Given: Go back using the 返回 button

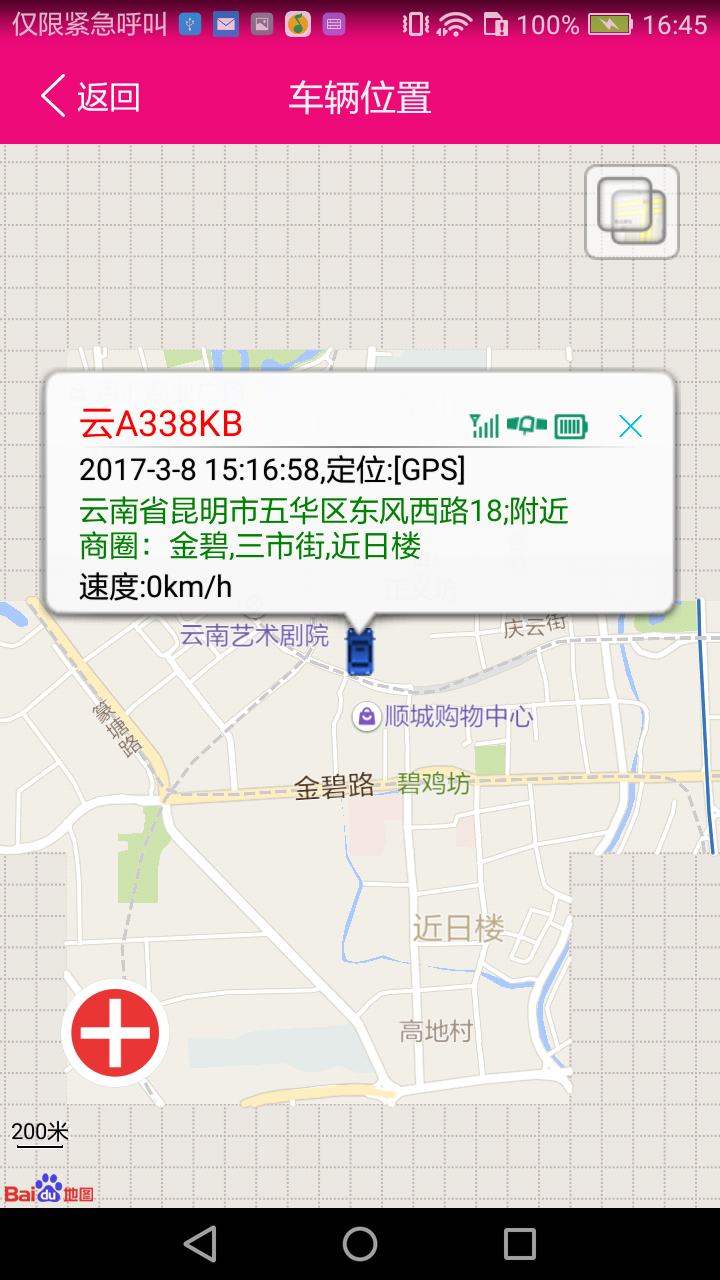Looking at the screenshot, I should (x=90, y=97).
